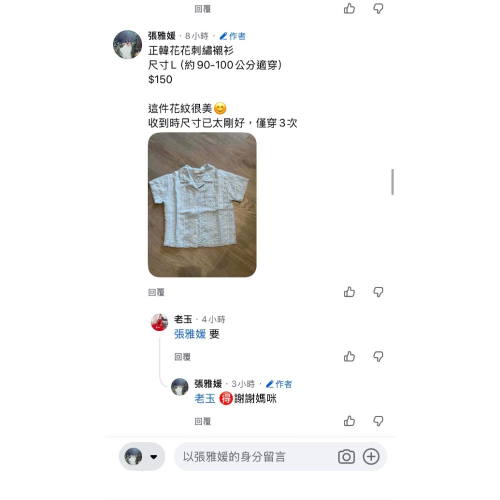Reply to the $150 shirt comment
Screen dimensions: 500x500
coord(156,292)
